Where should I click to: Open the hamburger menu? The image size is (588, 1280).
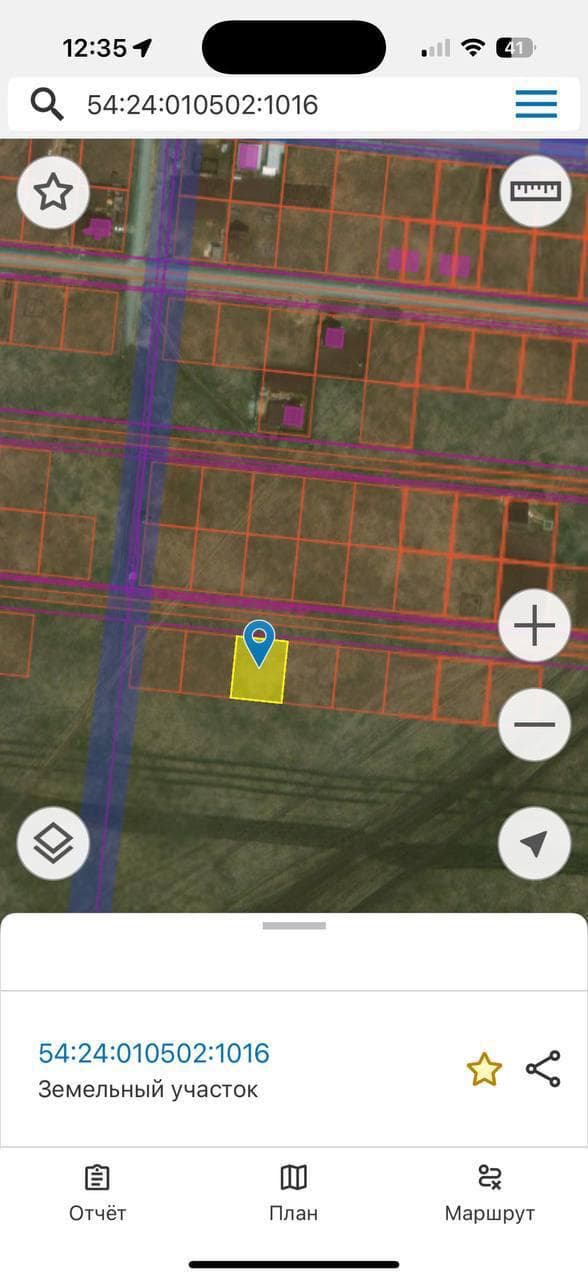[536, 104]
